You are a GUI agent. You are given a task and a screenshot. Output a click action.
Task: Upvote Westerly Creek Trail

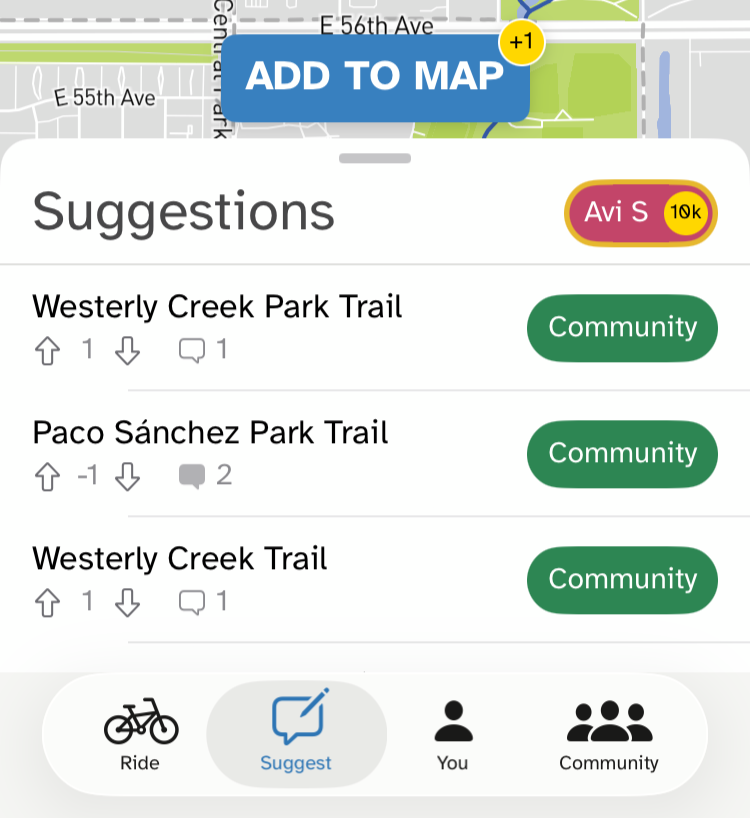click(47, 603)
